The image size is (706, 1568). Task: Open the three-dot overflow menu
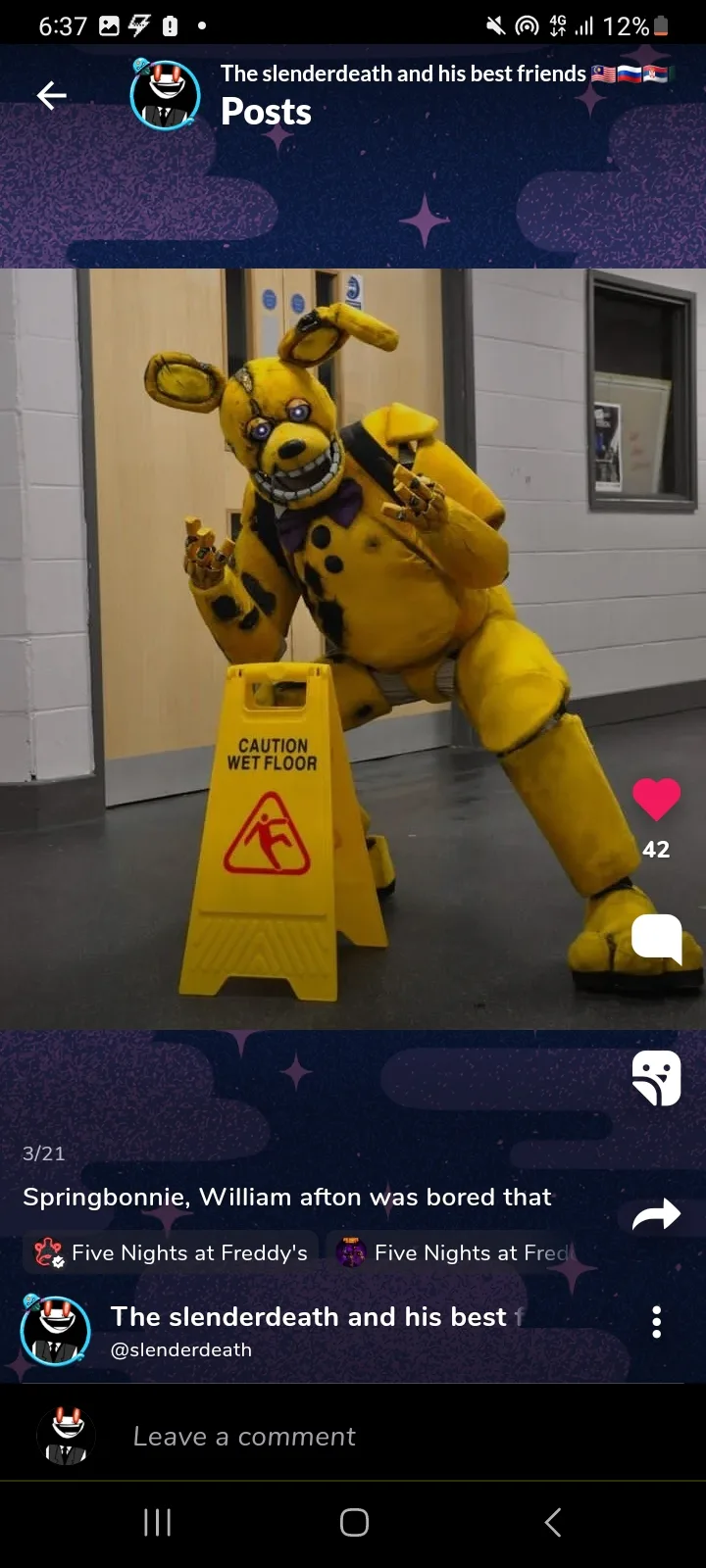click(x=657, y=1322)
